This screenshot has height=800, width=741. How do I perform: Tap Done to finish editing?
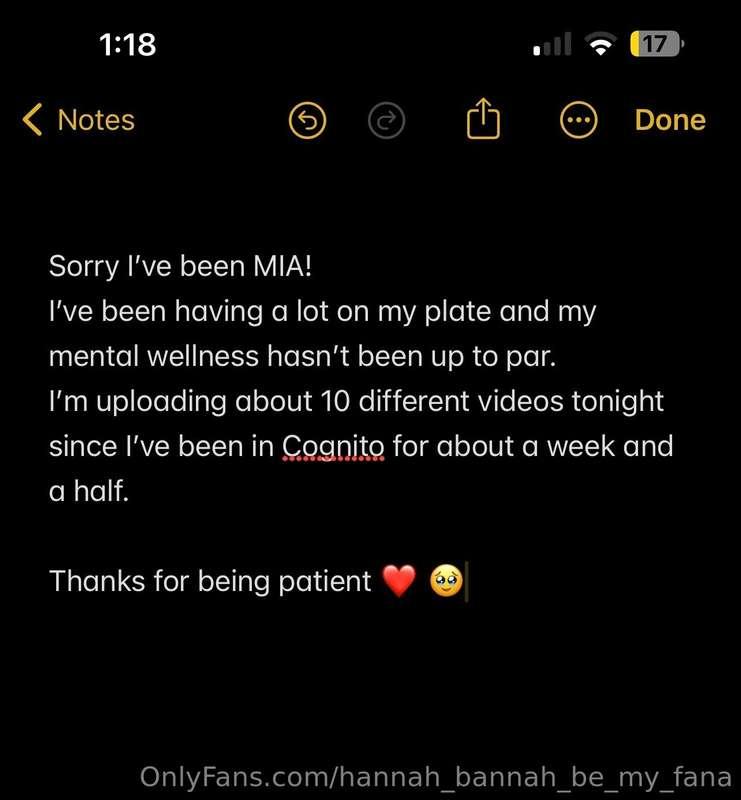[670, 121]
